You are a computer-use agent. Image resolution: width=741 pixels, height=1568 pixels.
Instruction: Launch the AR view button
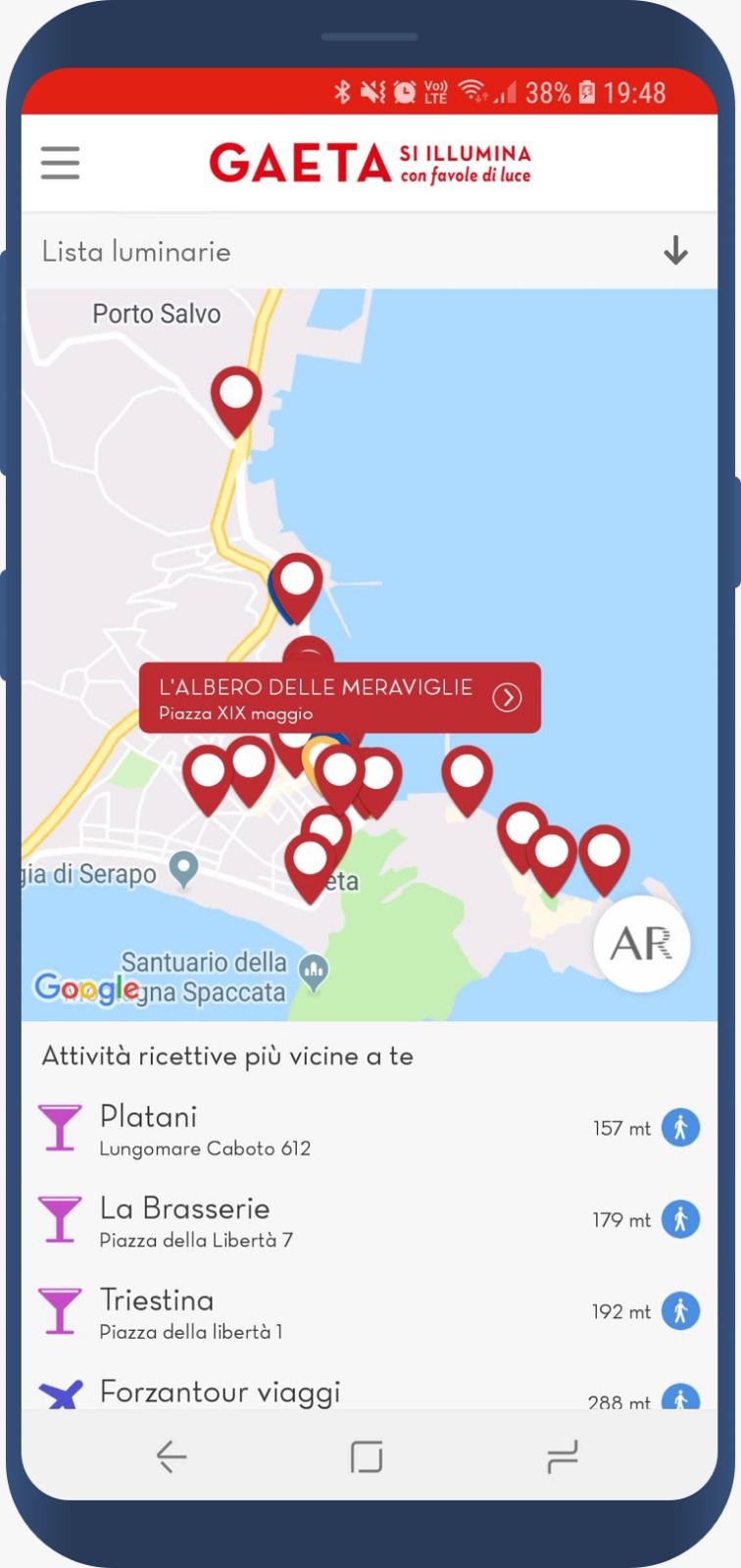click(641, 944)
